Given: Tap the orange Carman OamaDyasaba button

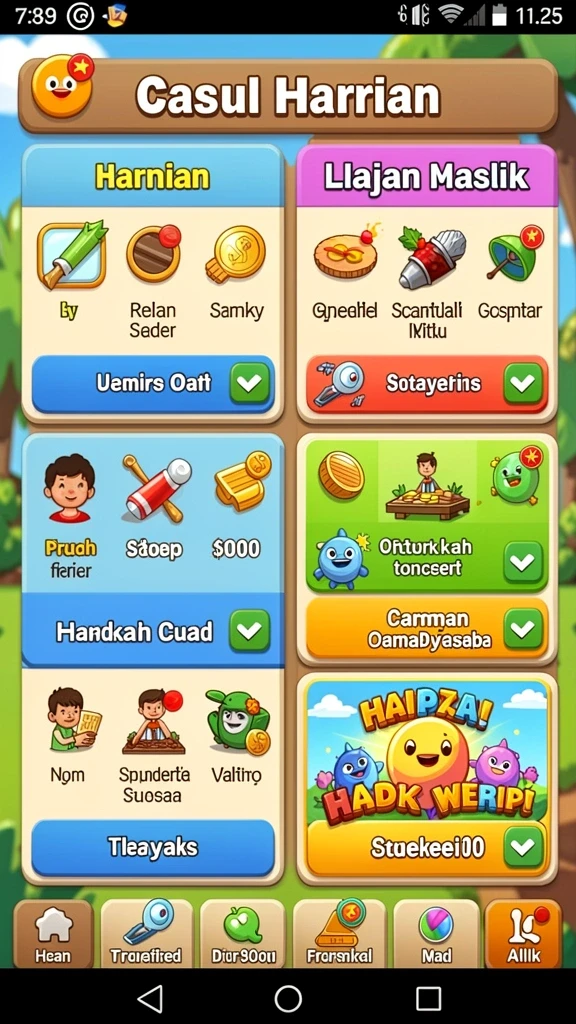Looking at the screenshot, I should [x=427, y=628].
